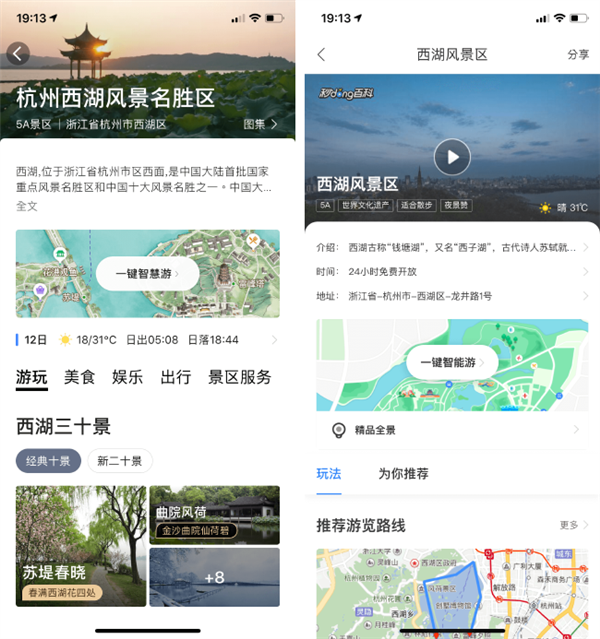Image resolution: width=600 pixels, height=639 pixels.
Task: Select the 新二十景 chip
Action: tap(119, 461)
